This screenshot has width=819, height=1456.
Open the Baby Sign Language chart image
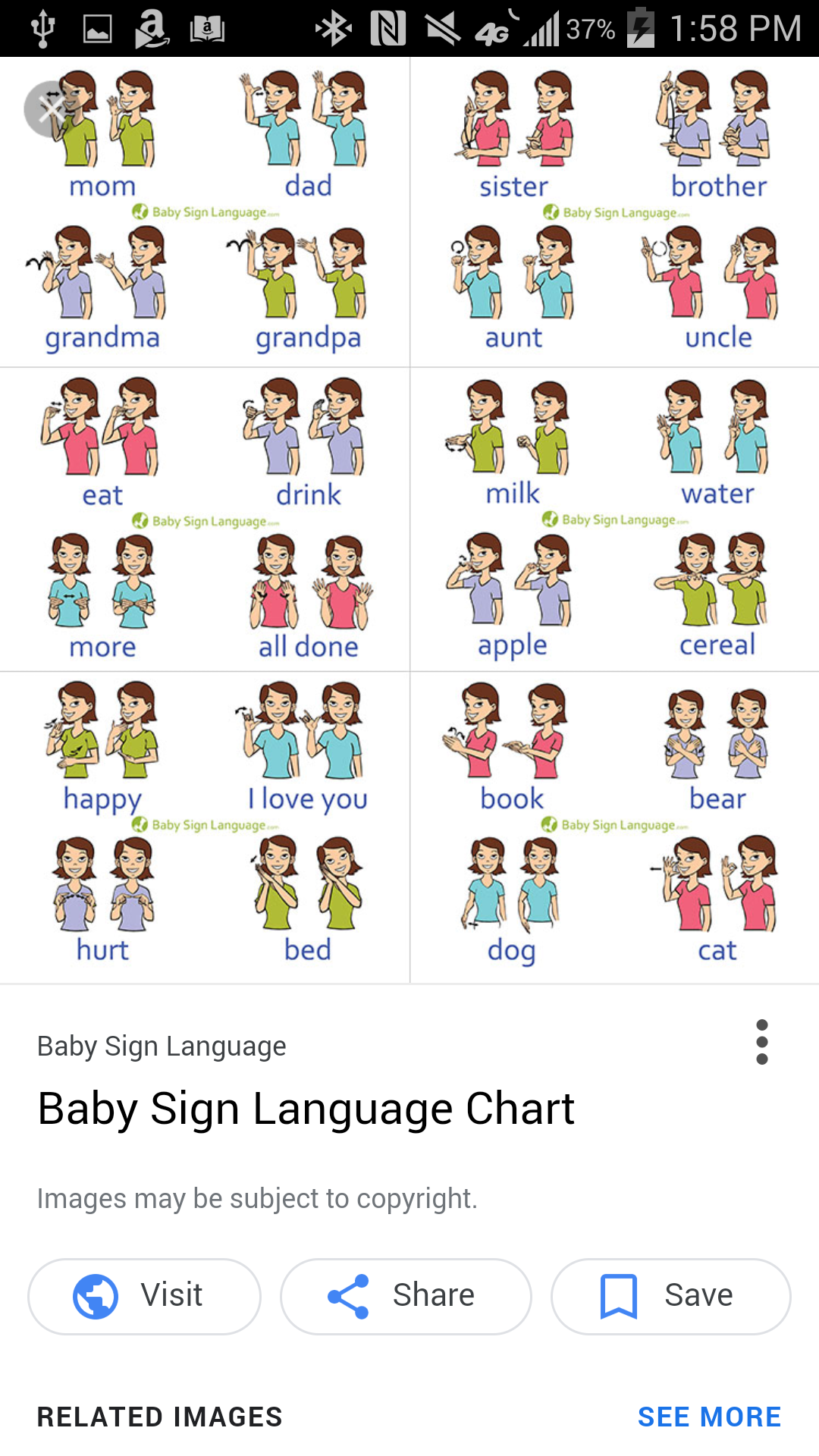coord(409,520)
